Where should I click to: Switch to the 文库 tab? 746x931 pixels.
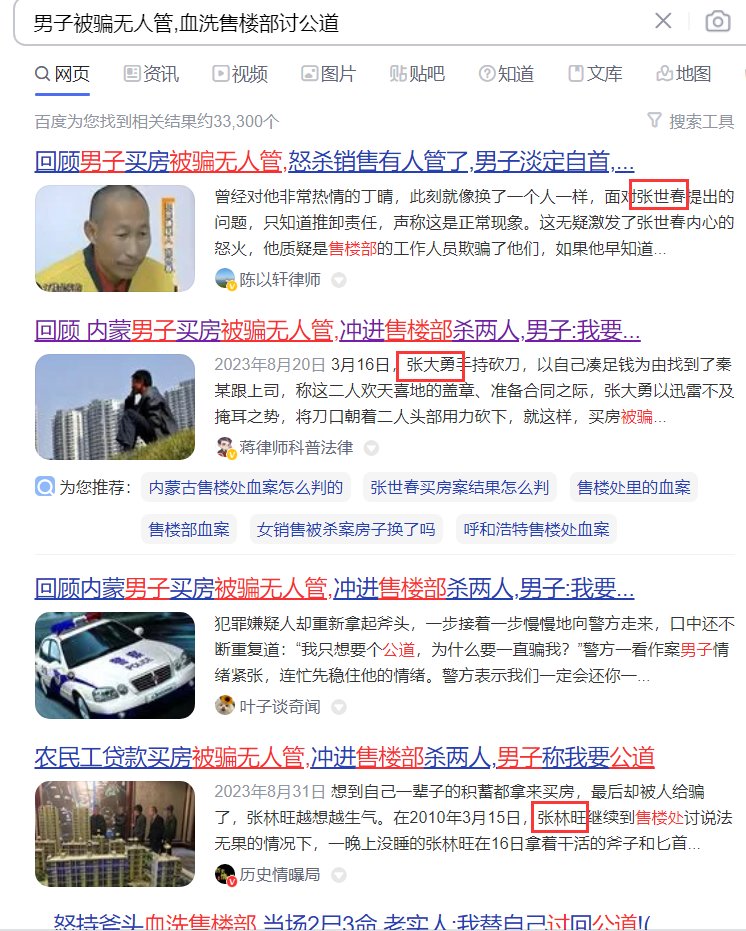point(595,73)
